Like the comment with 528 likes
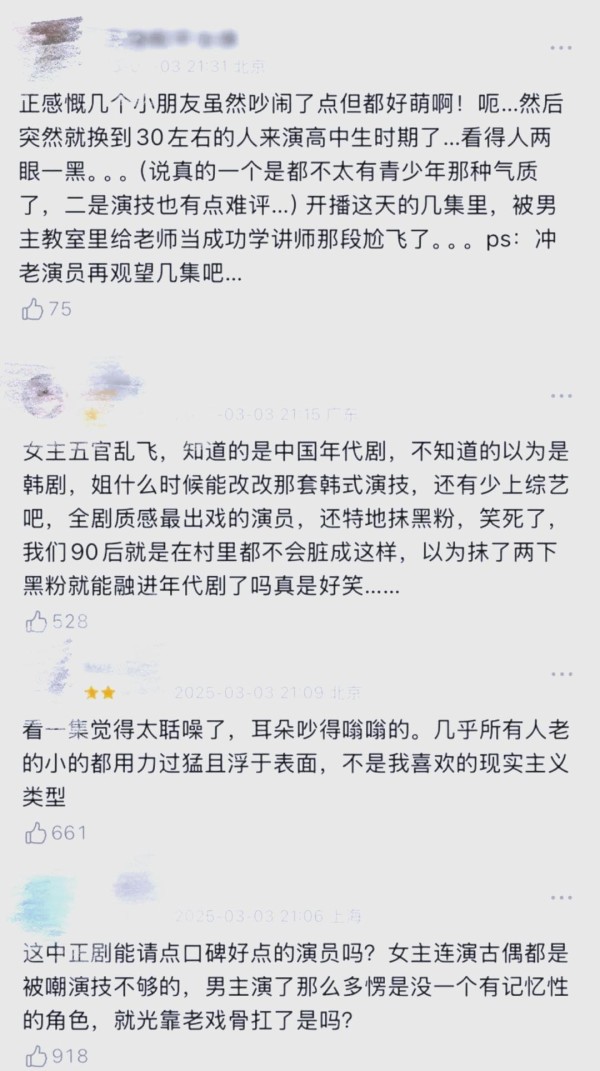 (x=36, y=621)
